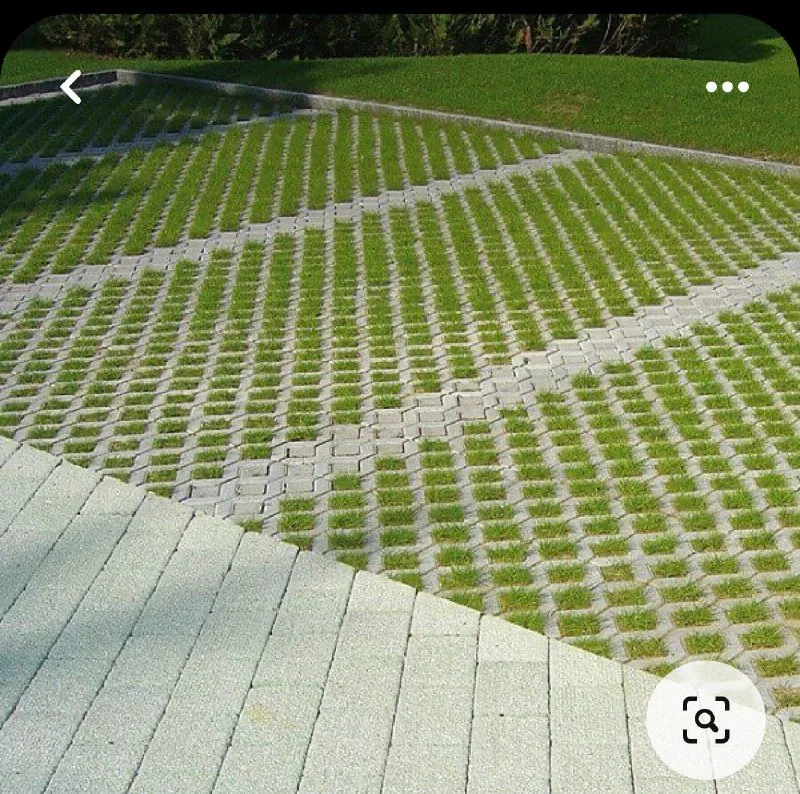800x794 pixels.
Task: Start visual search with the lens button
Action: click(706, 719)
